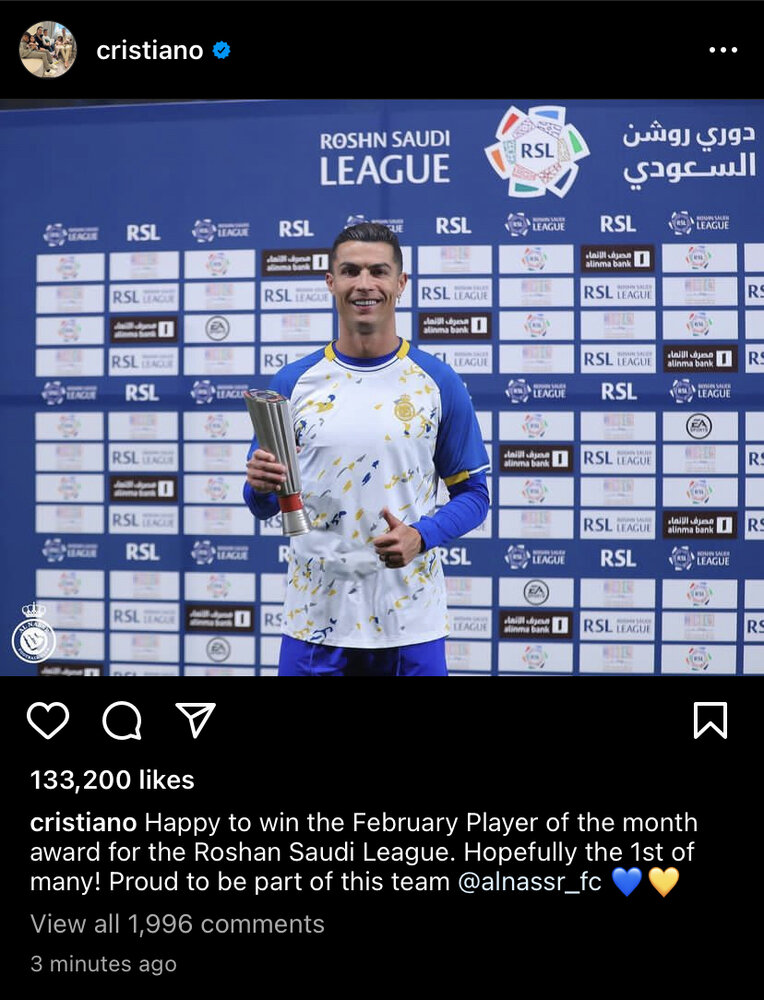Open the cristiano username in the header
Screen dimensions: 764x1000
[x=150, y=50]
